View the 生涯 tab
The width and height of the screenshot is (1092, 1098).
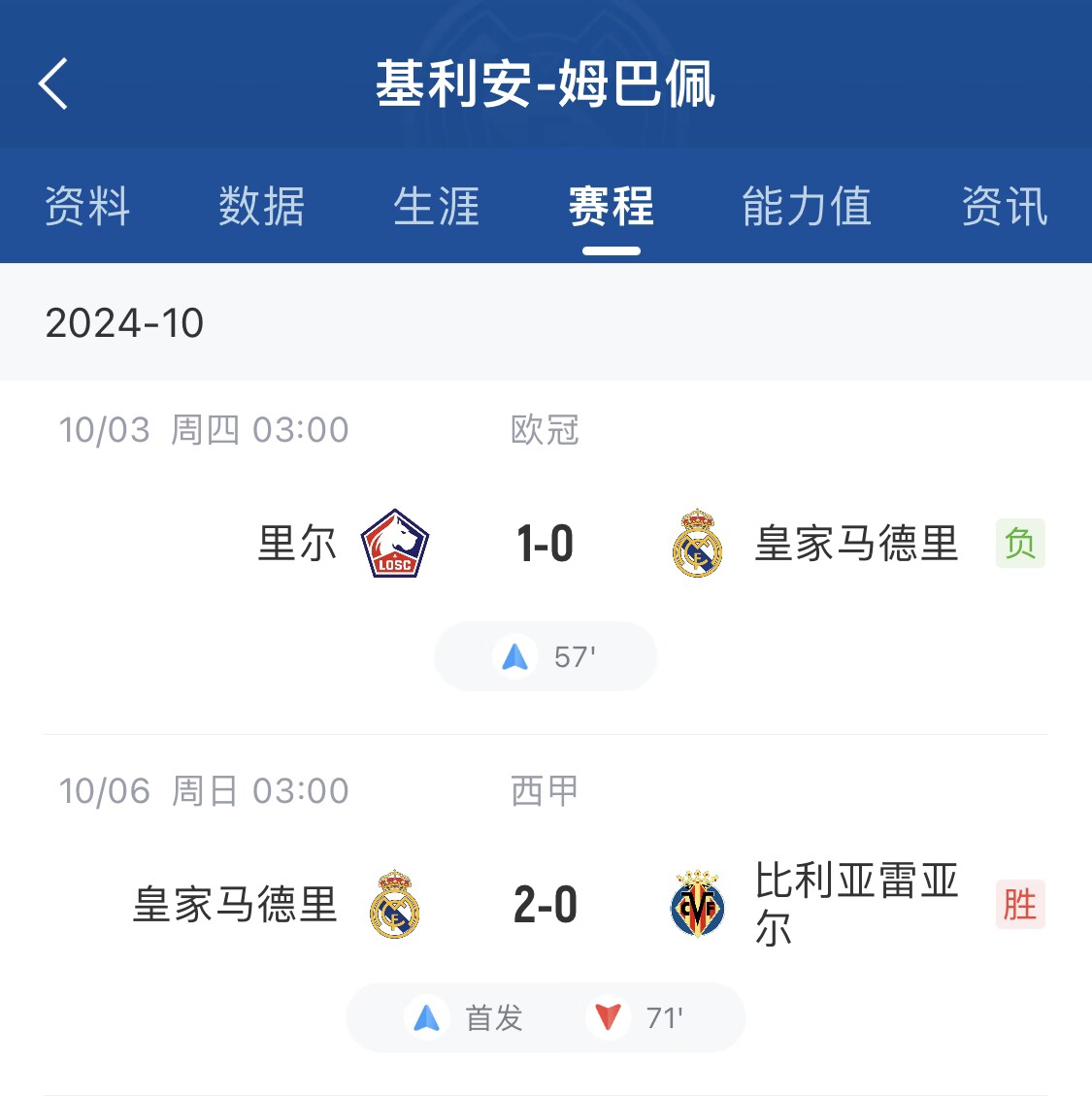437,206
